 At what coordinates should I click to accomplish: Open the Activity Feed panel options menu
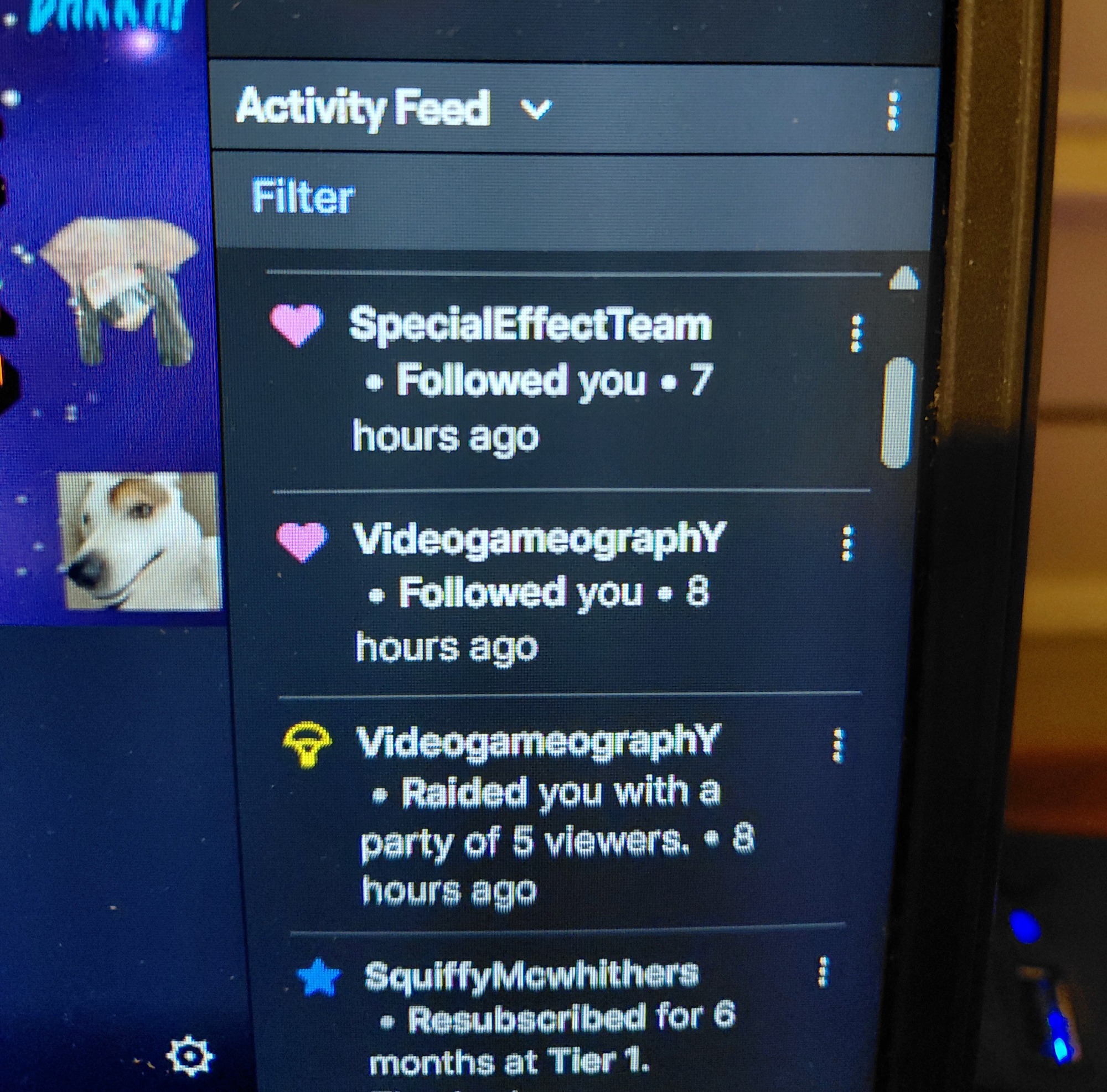893,111
